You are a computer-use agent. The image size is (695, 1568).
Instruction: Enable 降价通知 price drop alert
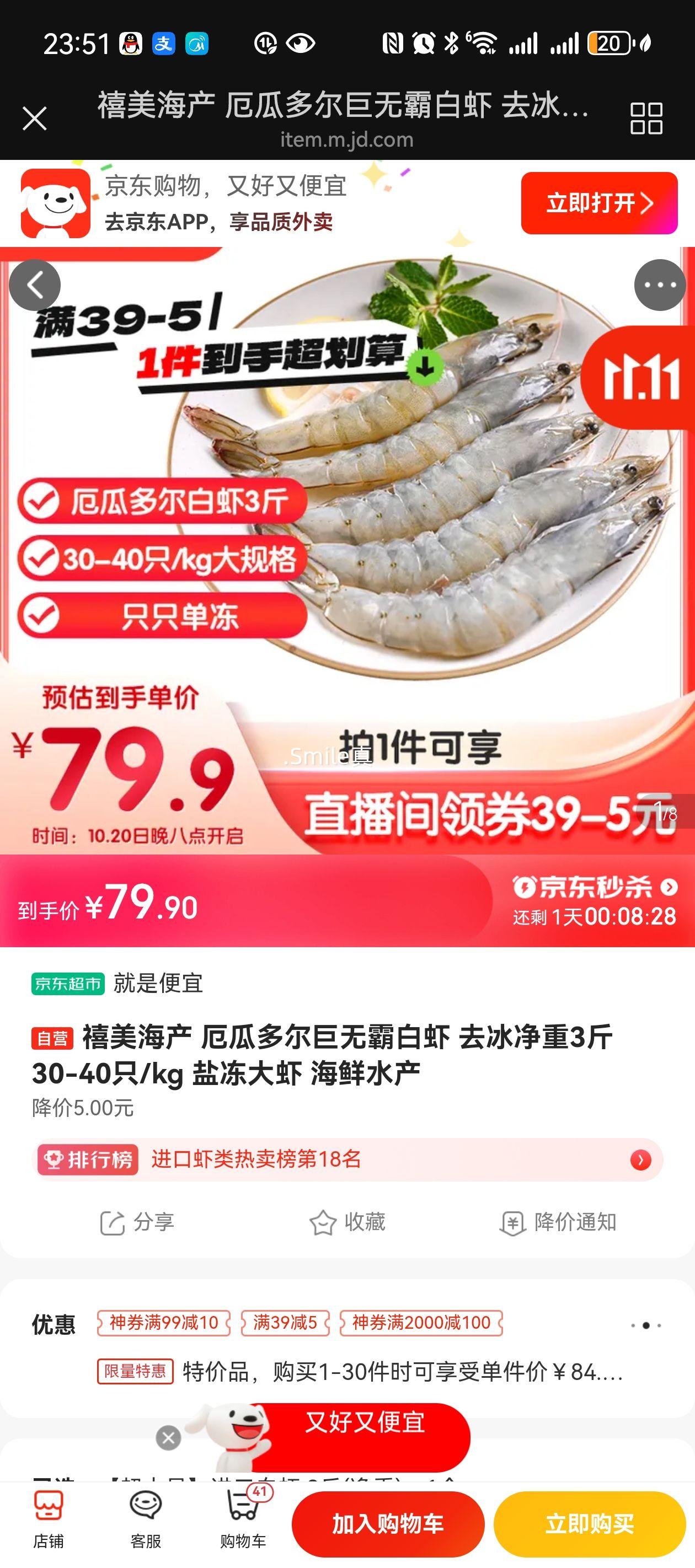(558, 1222)
